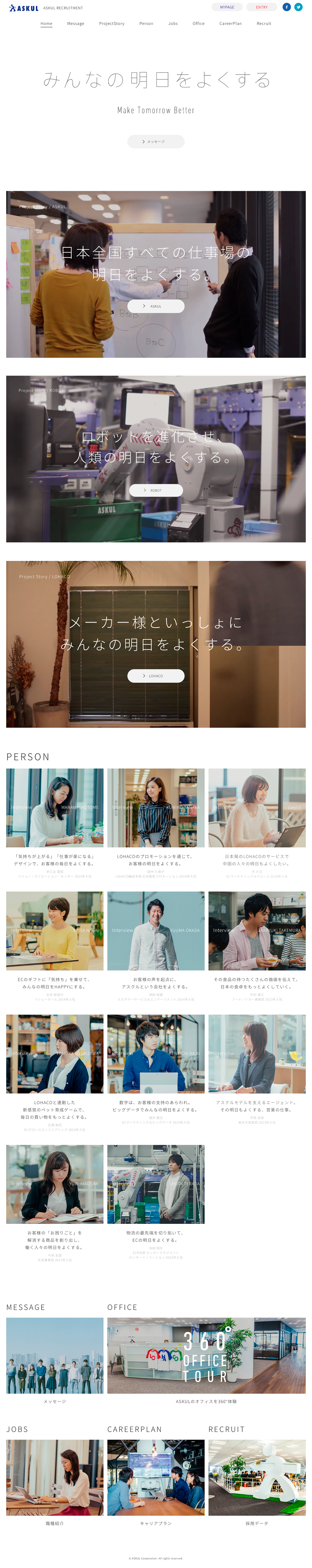
Task: Tap the ENTRY button
Action: [x=261, y=7]
